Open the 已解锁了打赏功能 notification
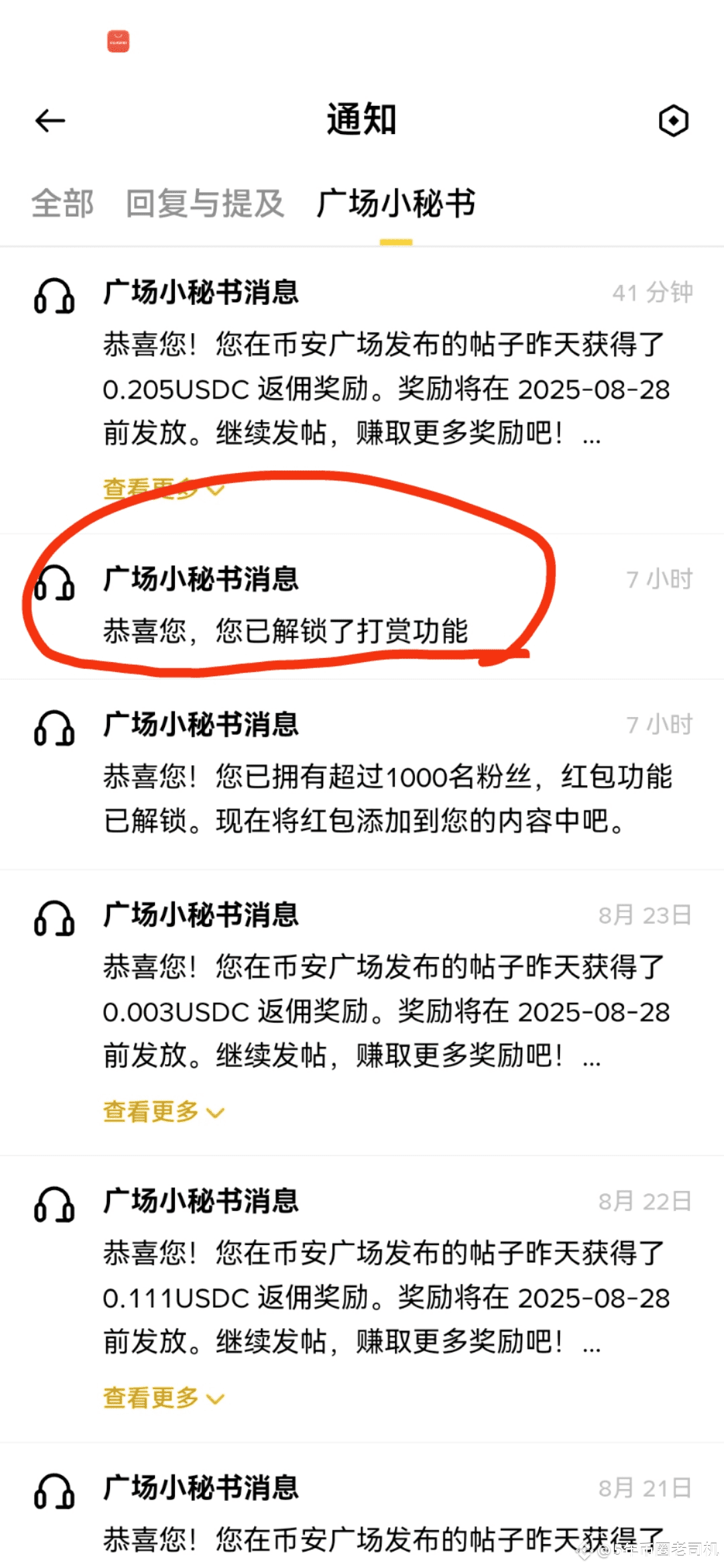This screenshot has width=724, height=1568. pyautogui.click(x=362, y=606)
